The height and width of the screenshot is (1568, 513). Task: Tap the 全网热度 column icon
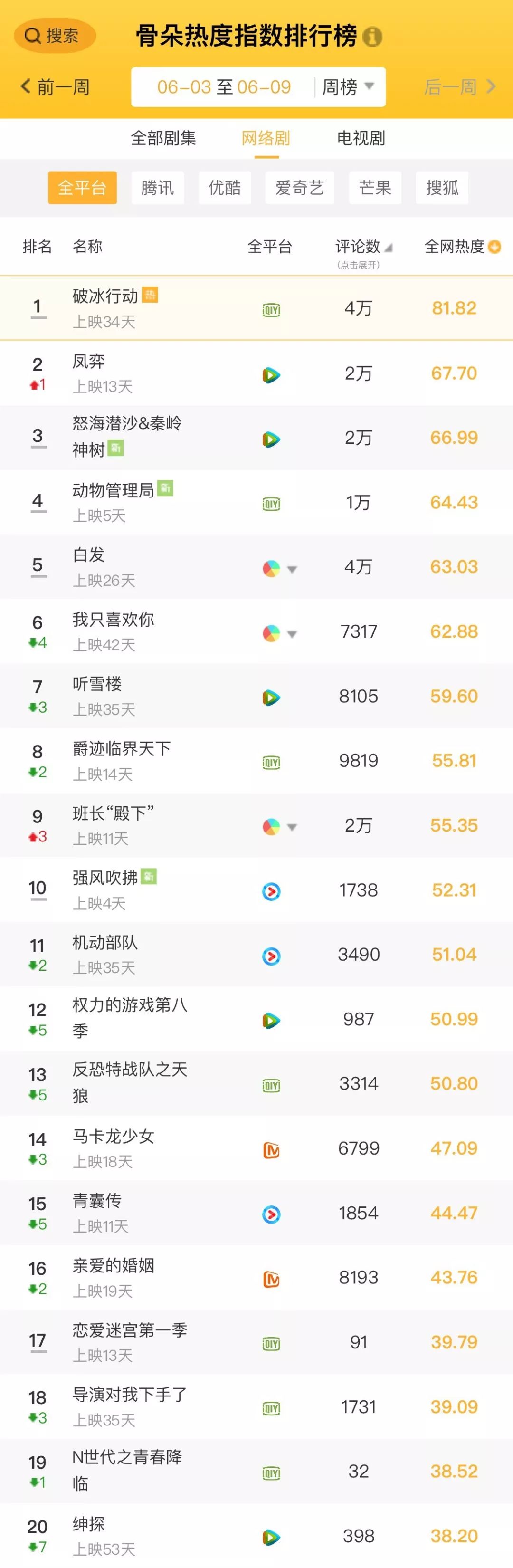pos(495,247)
